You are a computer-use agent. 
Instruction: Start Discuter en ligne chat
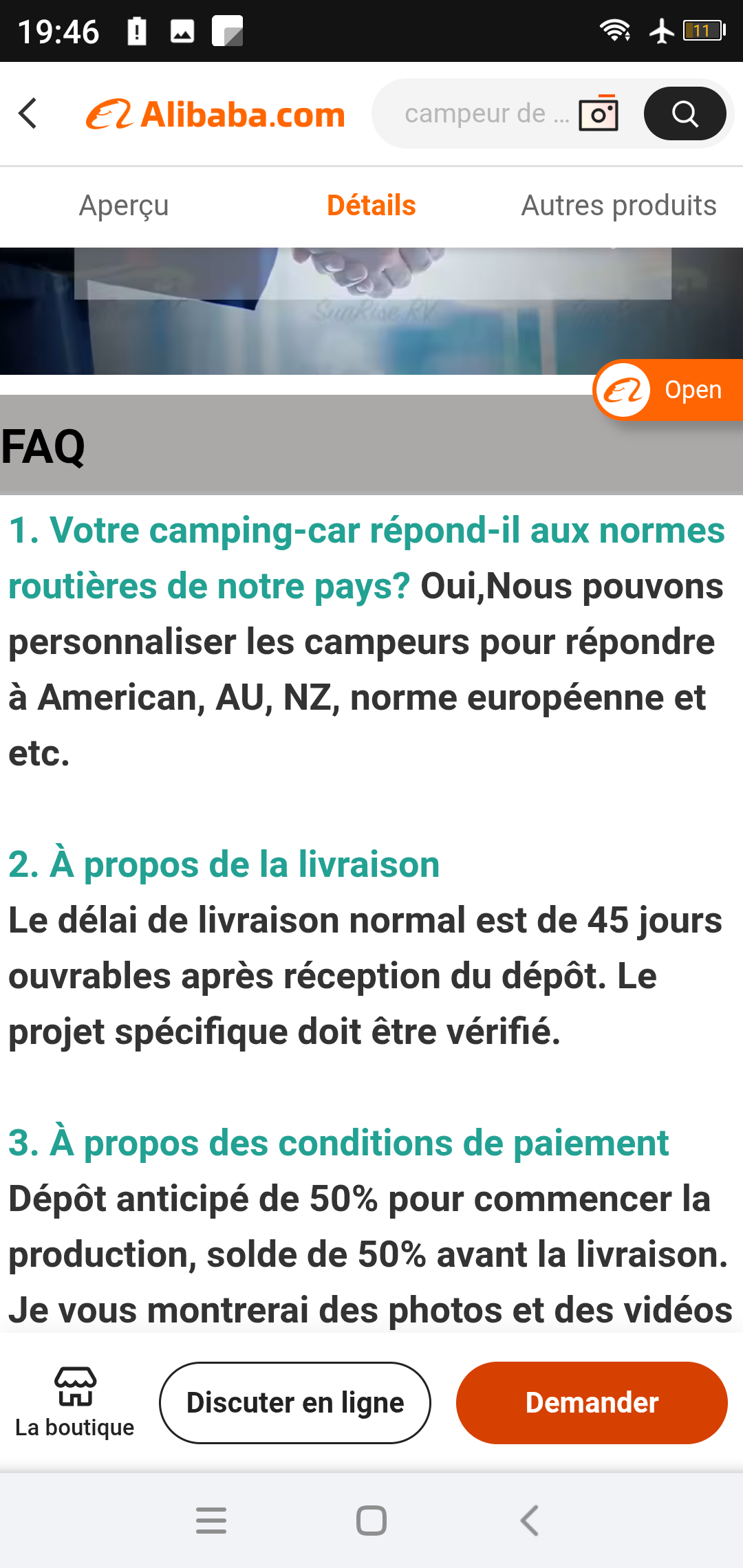pyautogui.click(x=295, y=1402)
